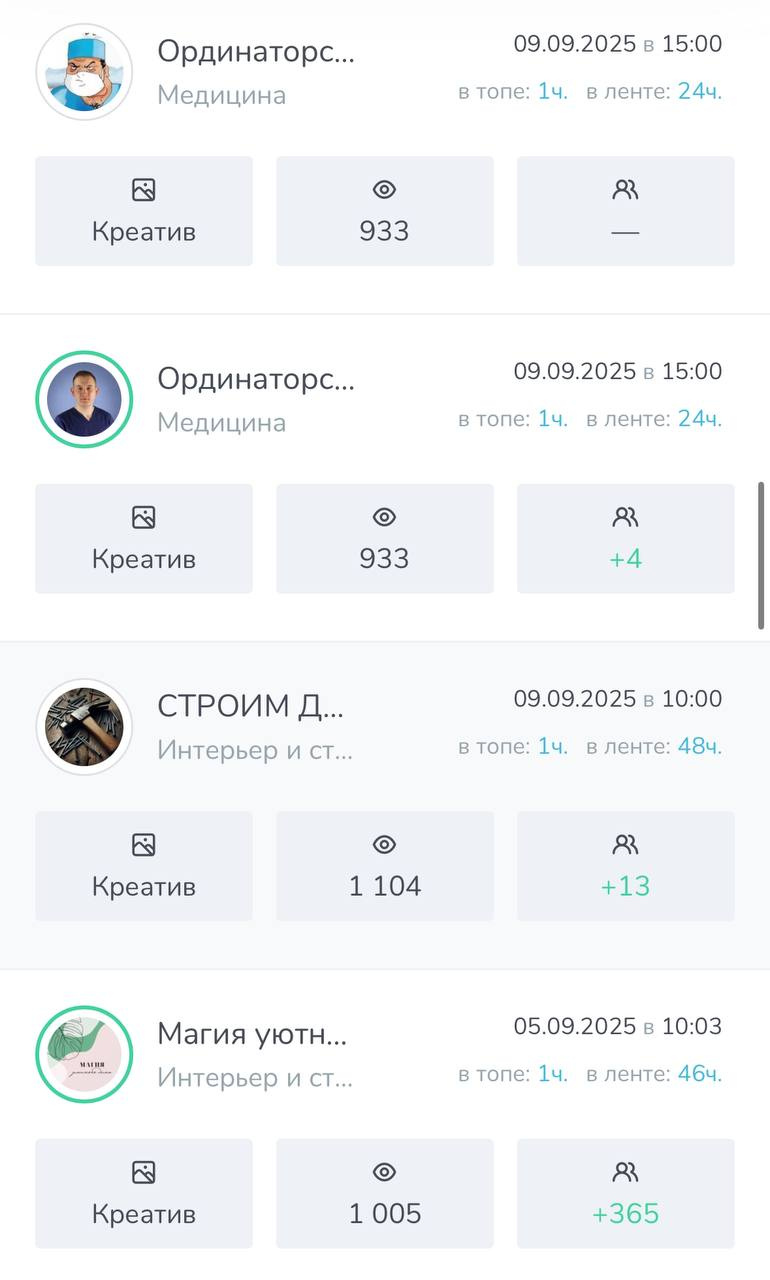Open the Магия уютн… channel entry
Image resolution: width=770 pixels, height=1280 pixels.
pyautogui.click(x=252, y=1034)
